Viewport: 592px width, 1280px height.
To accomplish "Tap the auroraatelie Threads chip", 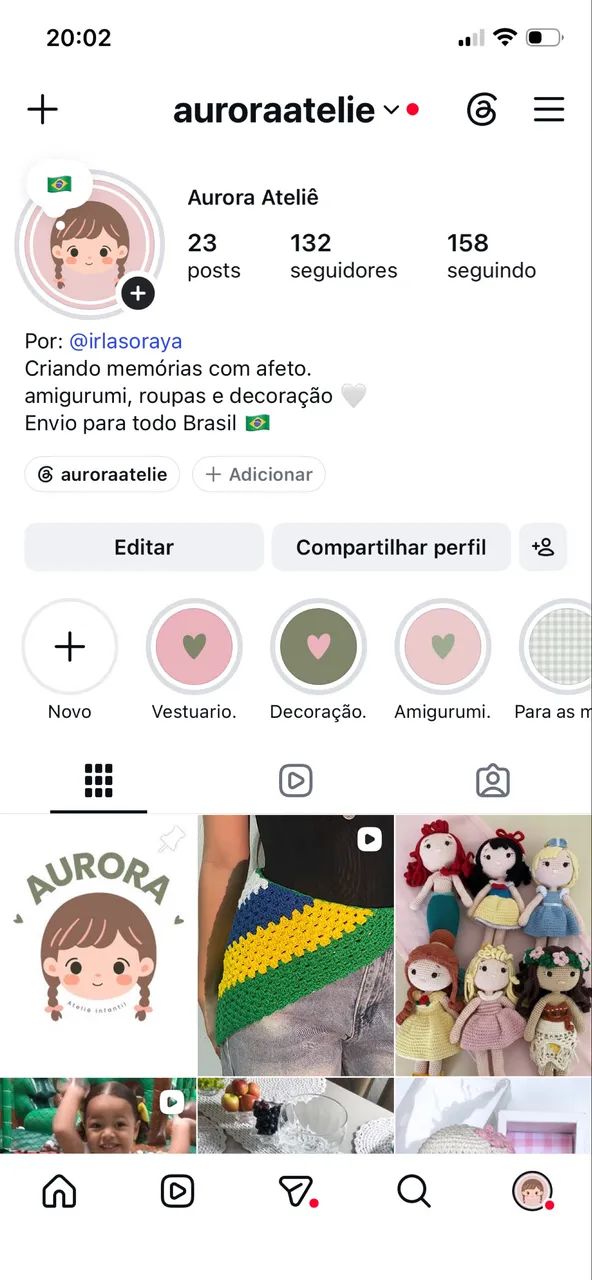I will click(x=102, y=474).
